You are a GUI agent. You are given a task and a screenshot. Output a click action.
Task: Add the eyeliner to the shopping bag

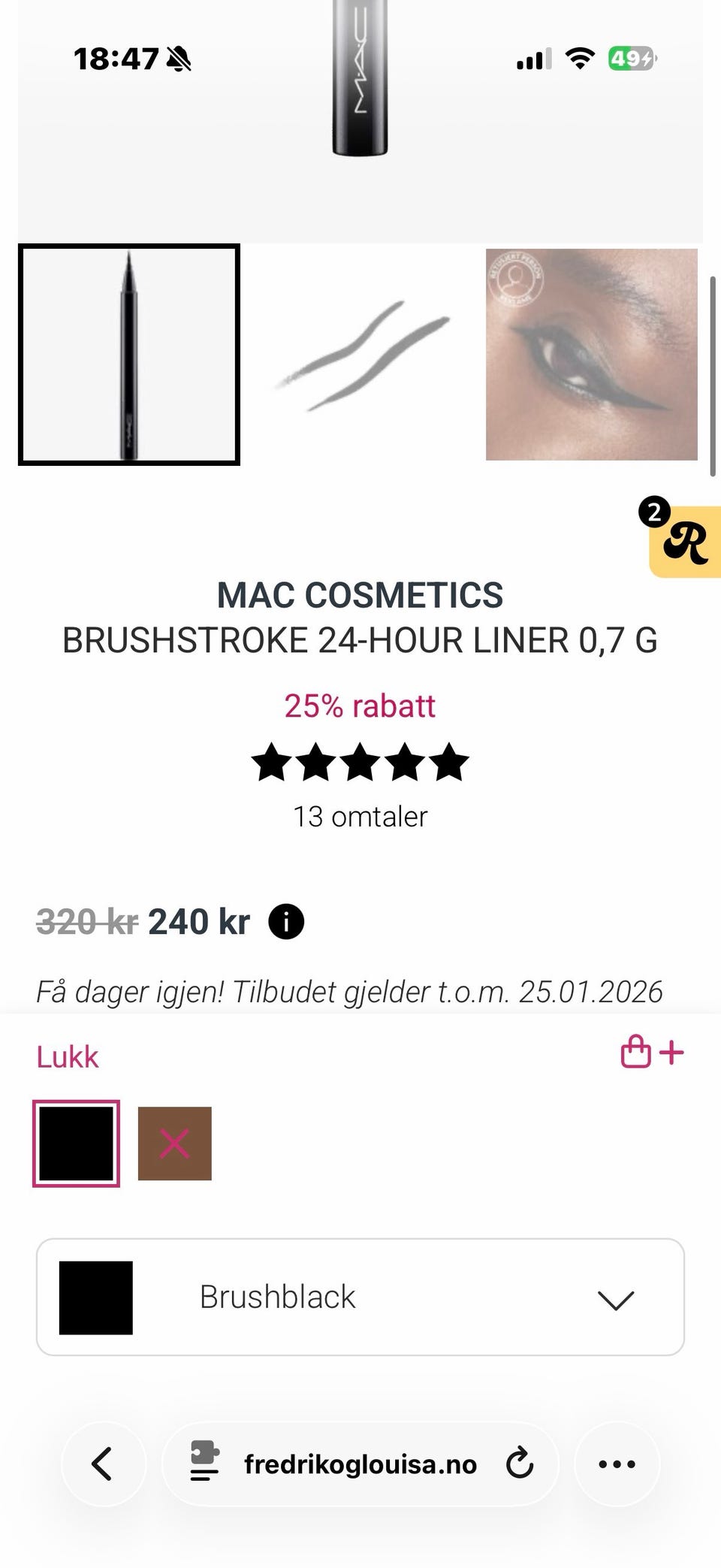pos(635,1053)
